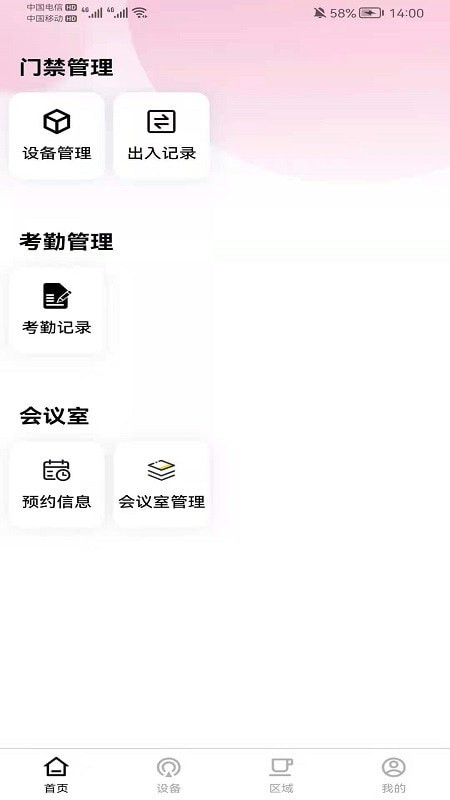The image size is (450, 800).
Task: Go to the 我的 profile tab
Action: [393, 775]
